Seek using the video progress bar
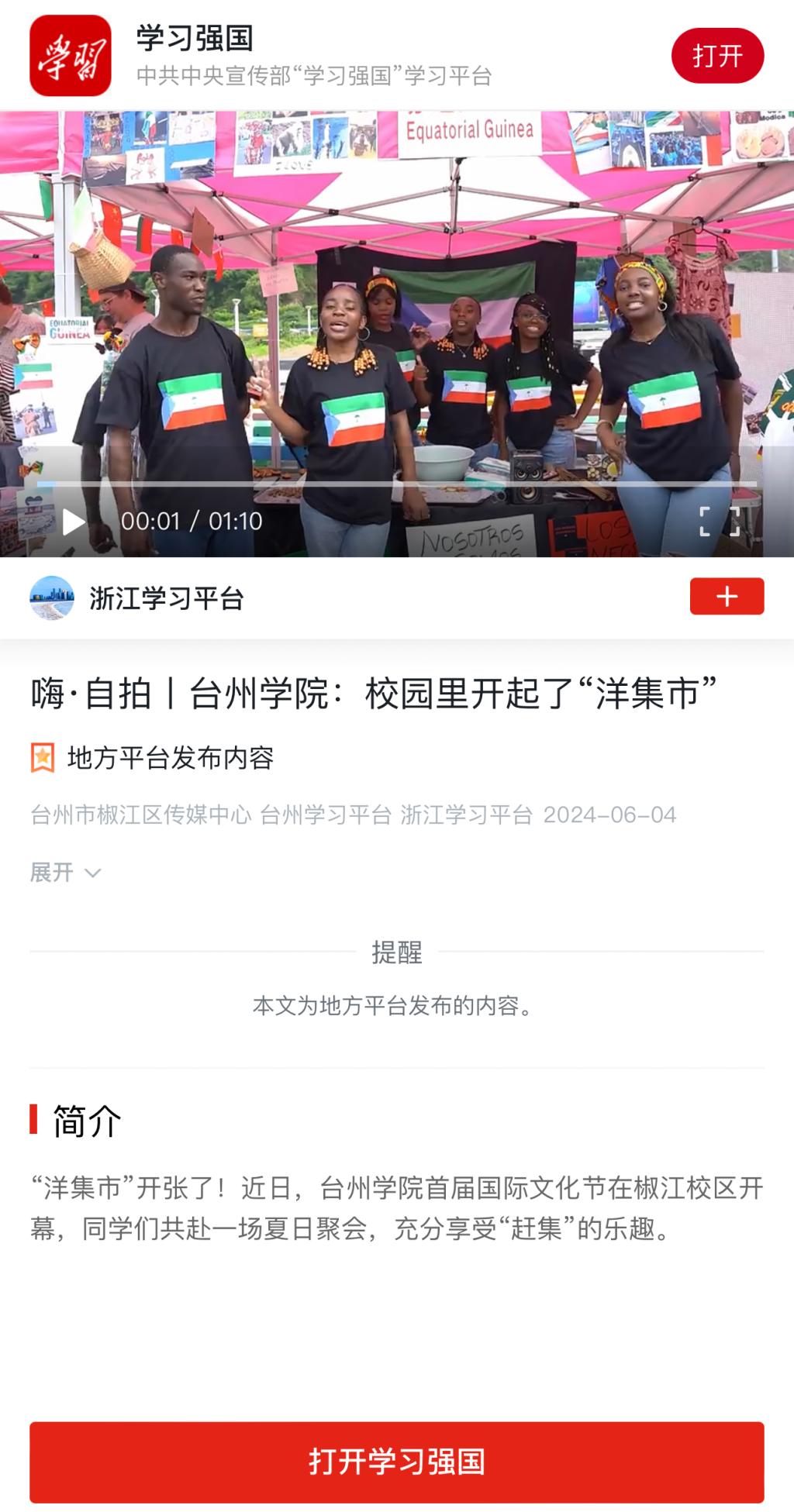794x1512 pixels. pyautogui.click(x=397, y=484)
